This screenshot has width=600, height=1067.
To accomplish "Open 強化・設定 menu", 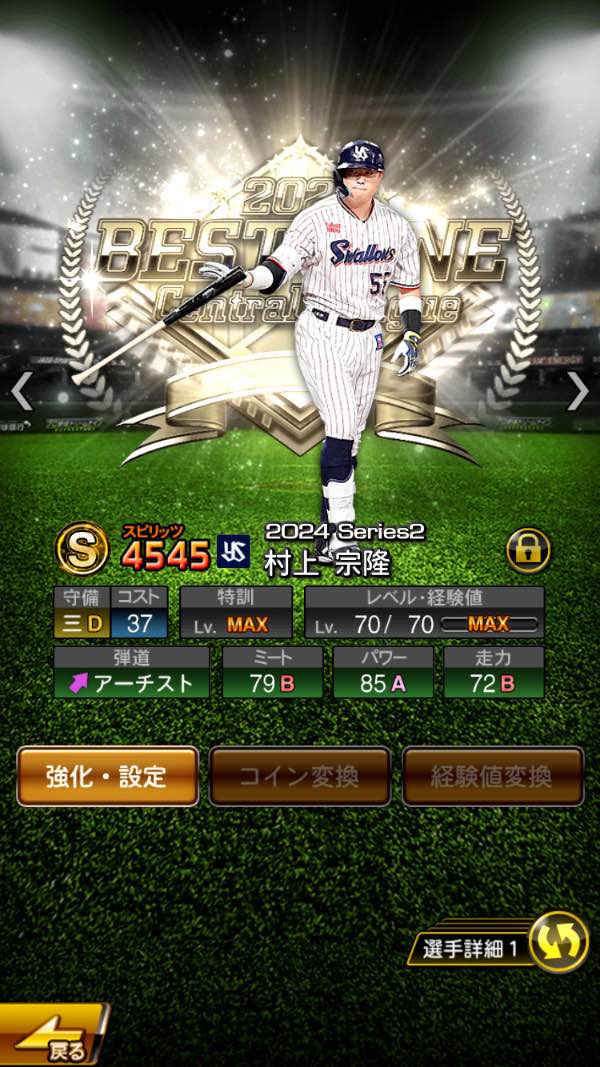I will 107,776.
